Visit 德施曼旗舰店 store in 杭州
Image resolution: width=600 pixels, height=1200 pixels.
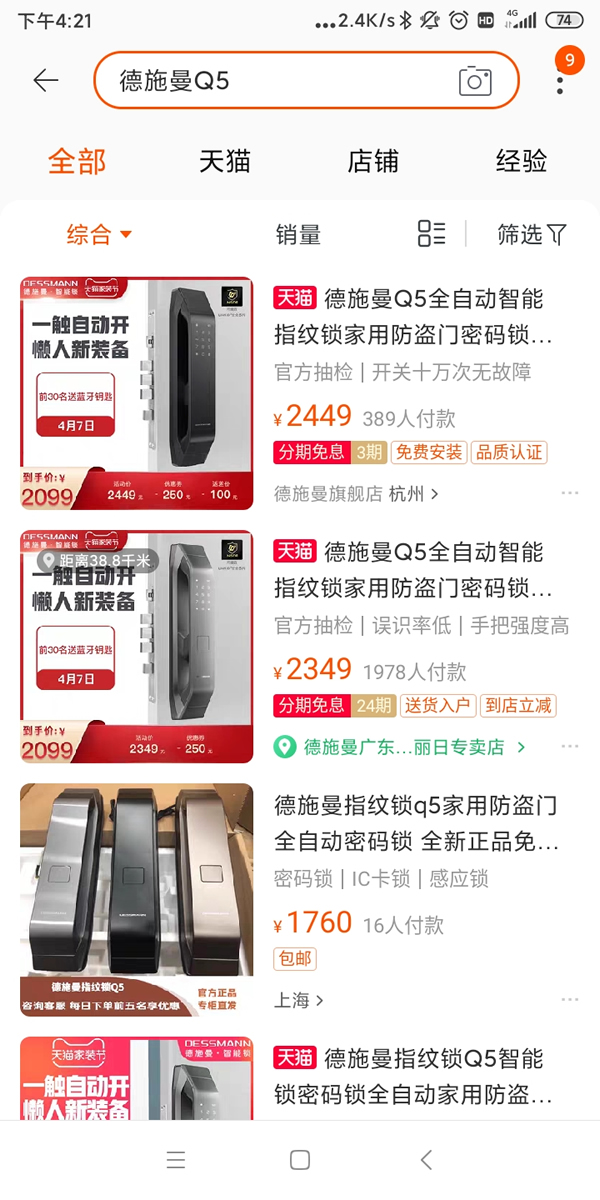coord(356,493)
